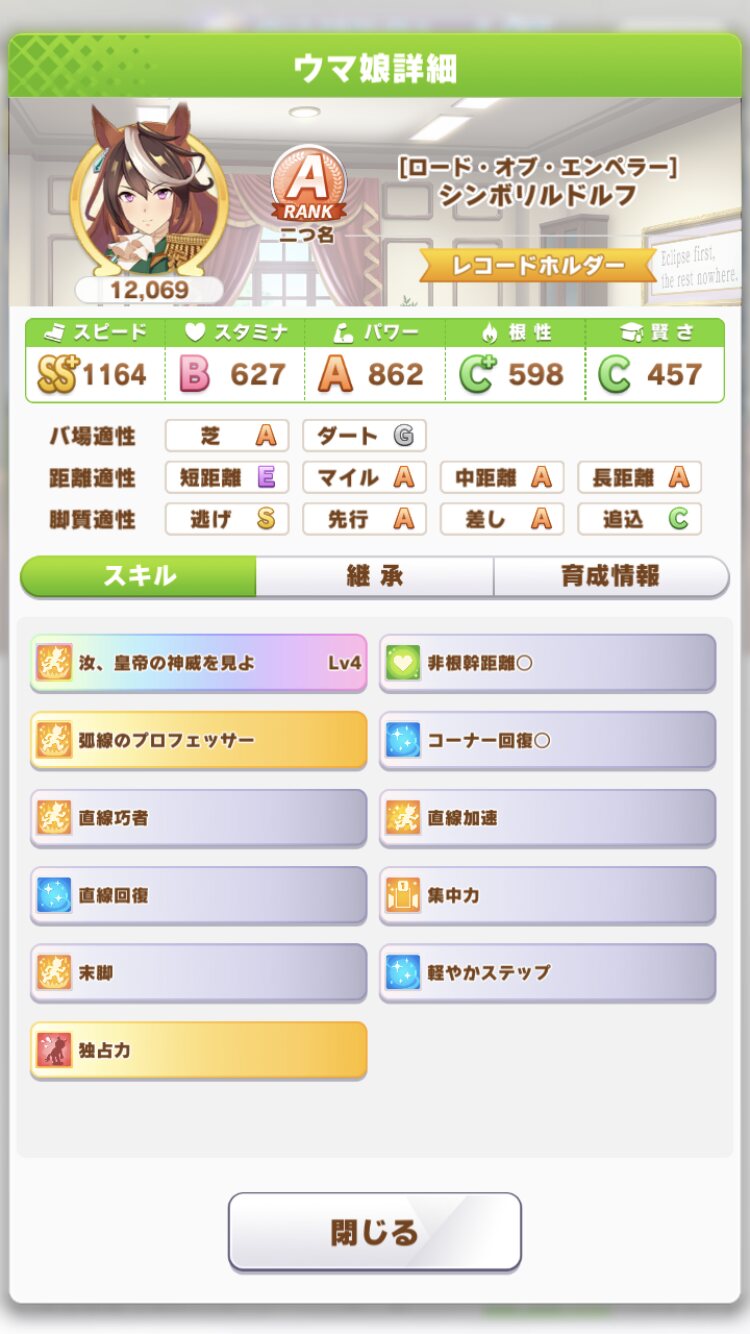Viewport: 750px width, 1334px height.
Task: Open skill 弧線のプロフェッサー
Action: pyautogui.click(x=198, y=740)
